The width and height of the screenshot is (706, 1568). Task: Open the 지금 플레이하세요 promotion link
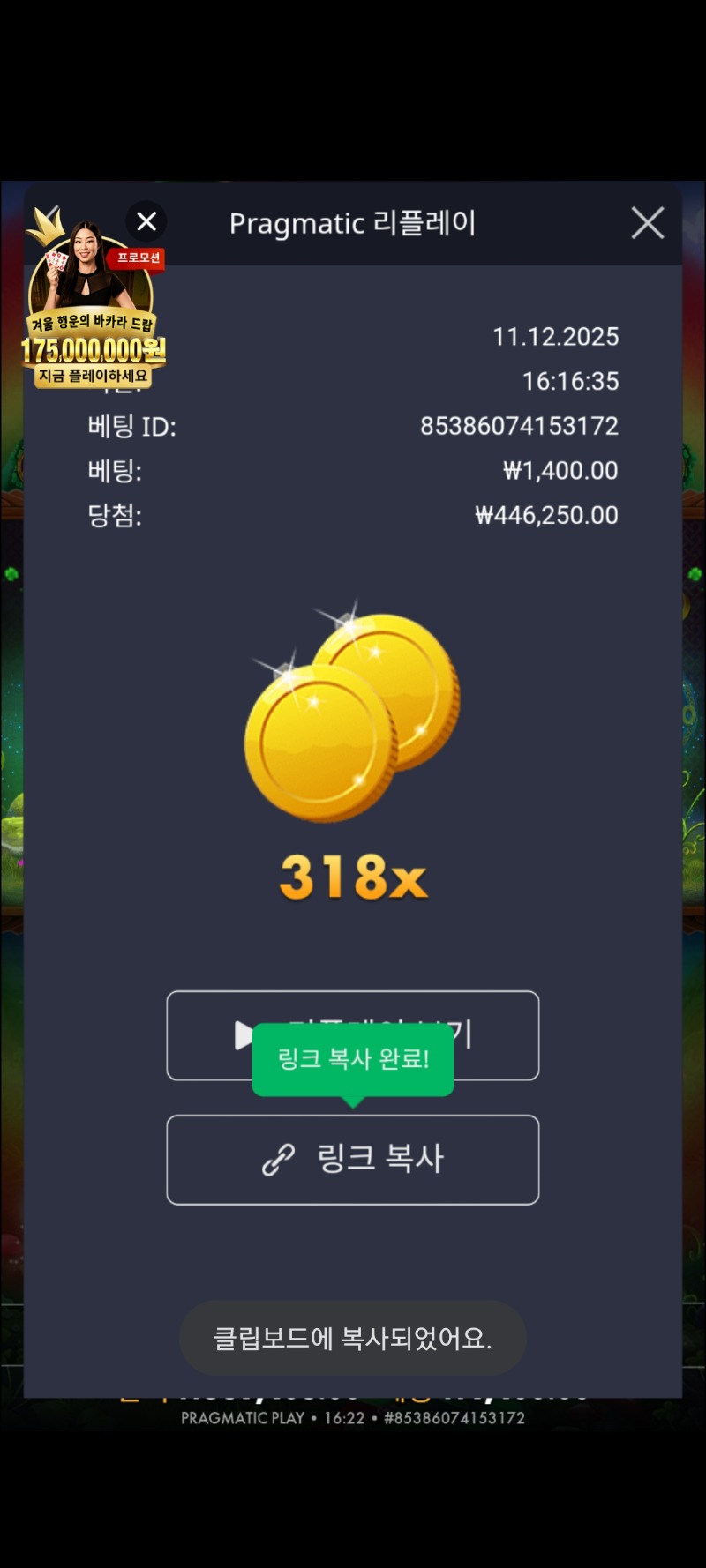click(x=93, y=376)
